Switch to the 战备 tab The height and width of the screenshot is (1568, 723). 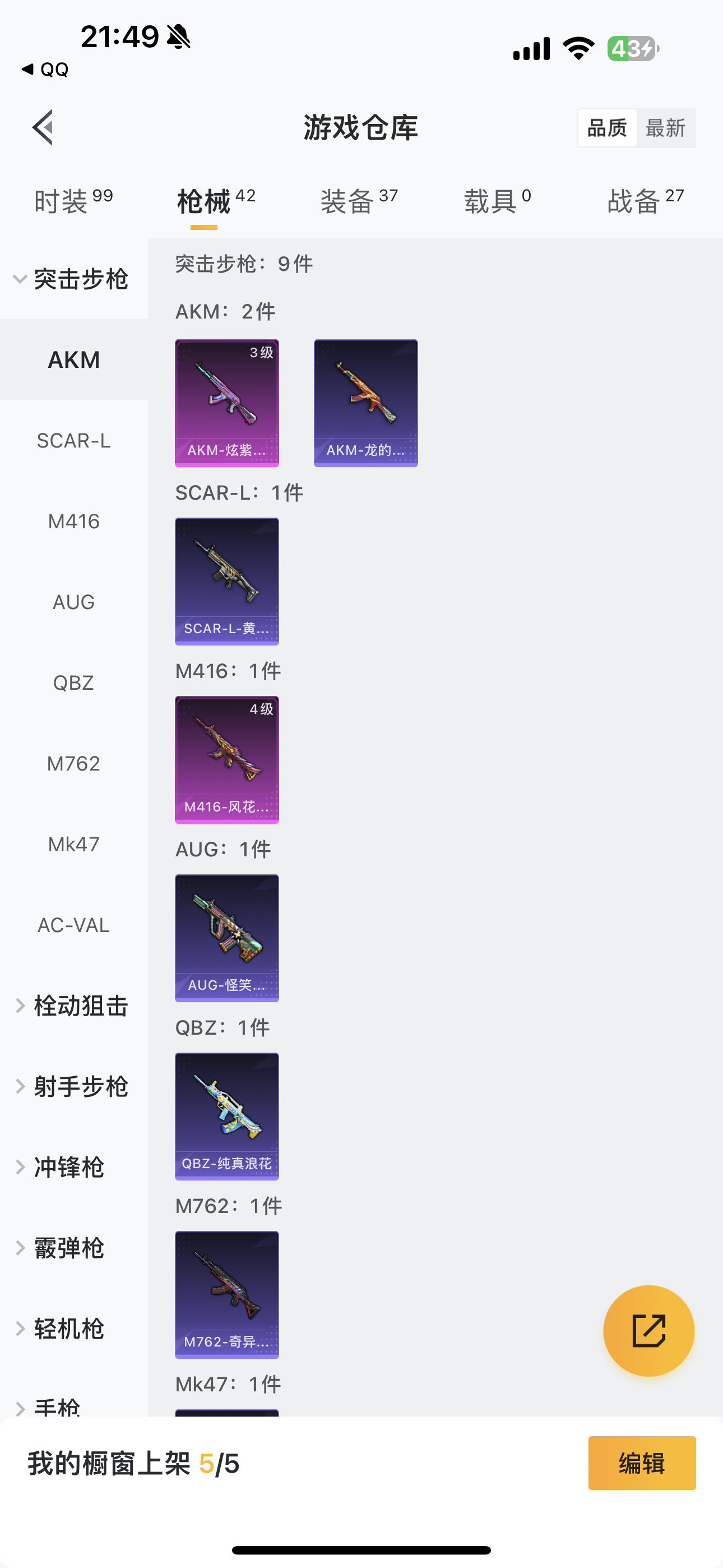click(645, 201)
